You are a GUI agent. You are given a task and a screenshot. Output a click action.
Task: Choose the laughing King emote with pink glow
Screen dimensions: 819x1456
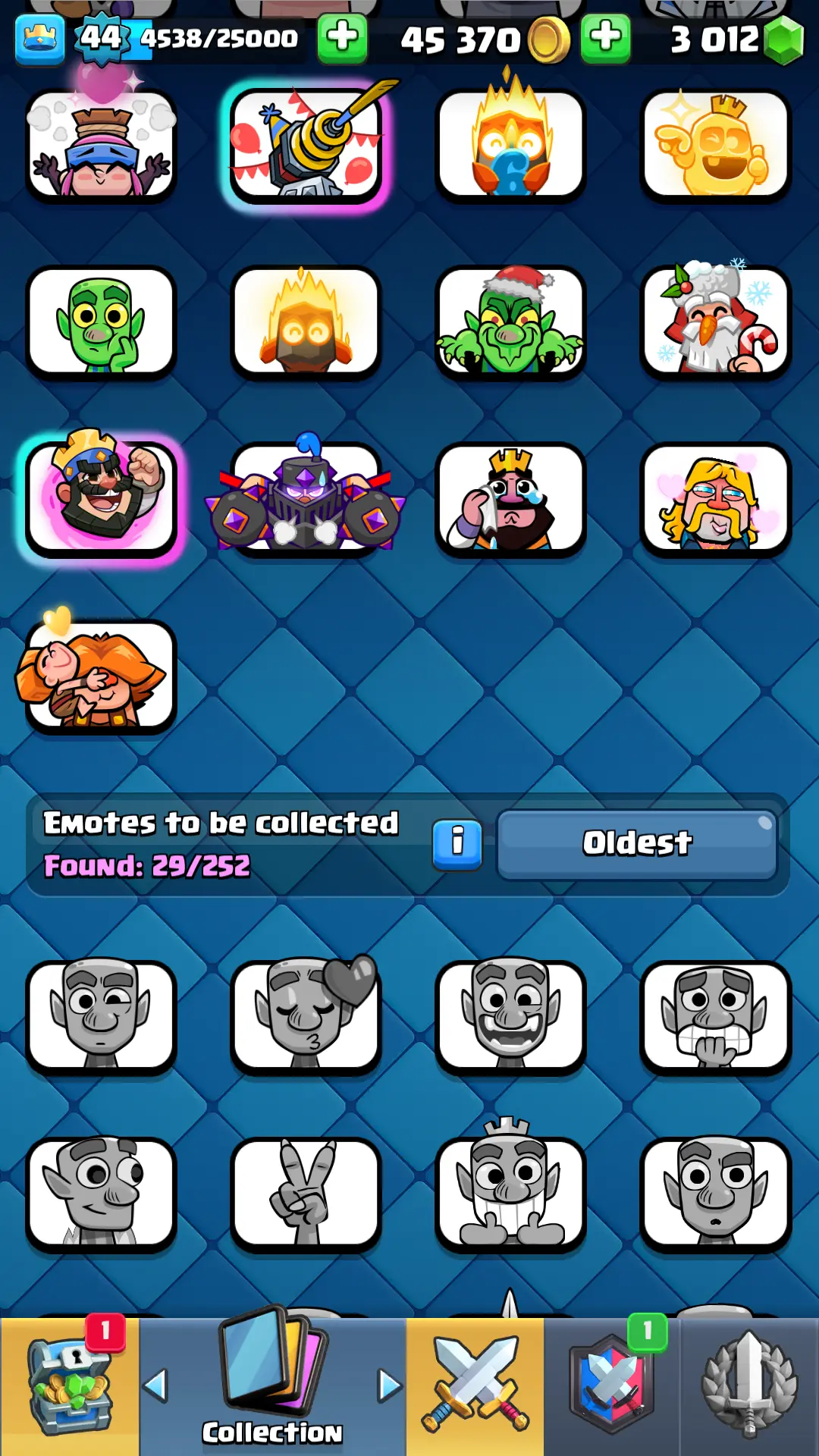102,497
